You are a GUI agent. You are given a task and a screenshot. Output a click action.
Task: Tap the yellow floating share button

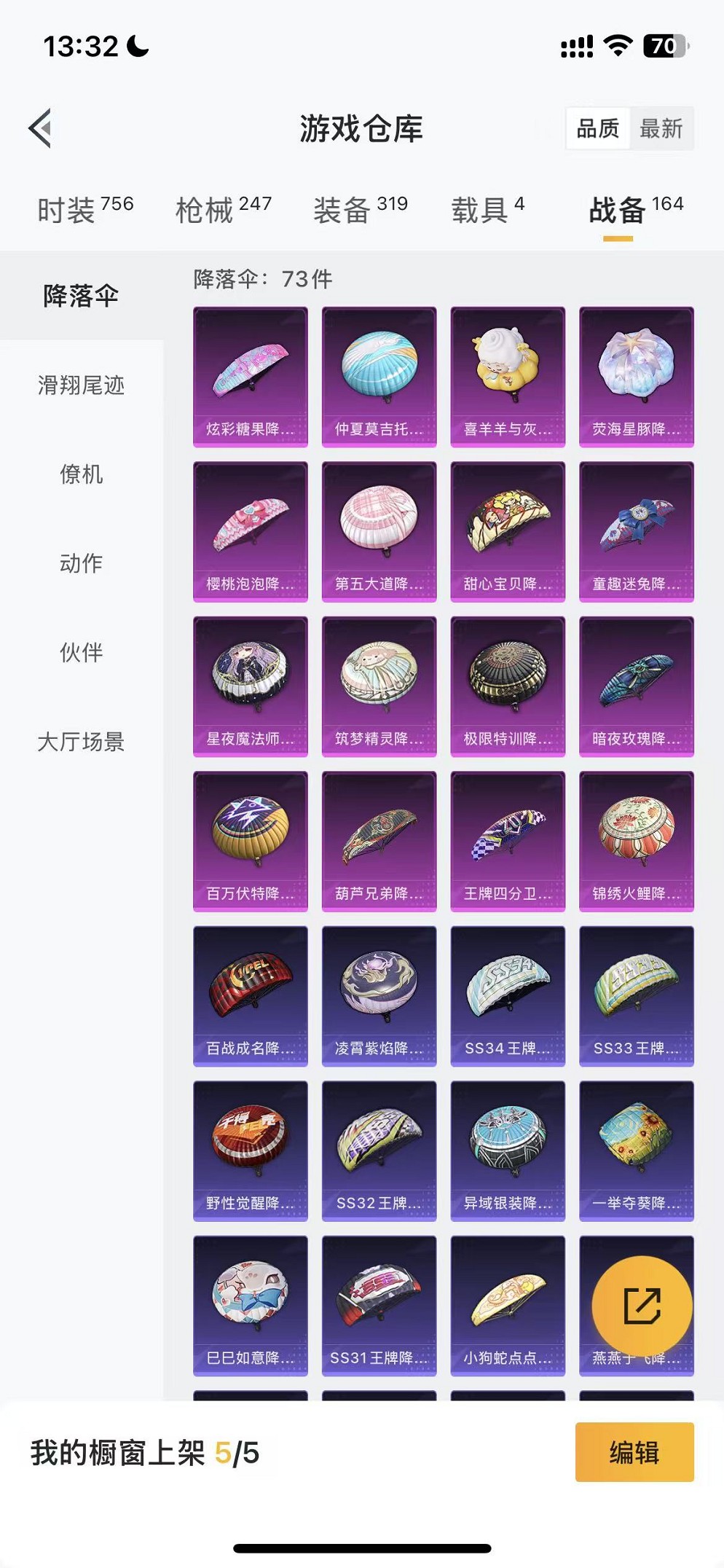point(642,1305)
